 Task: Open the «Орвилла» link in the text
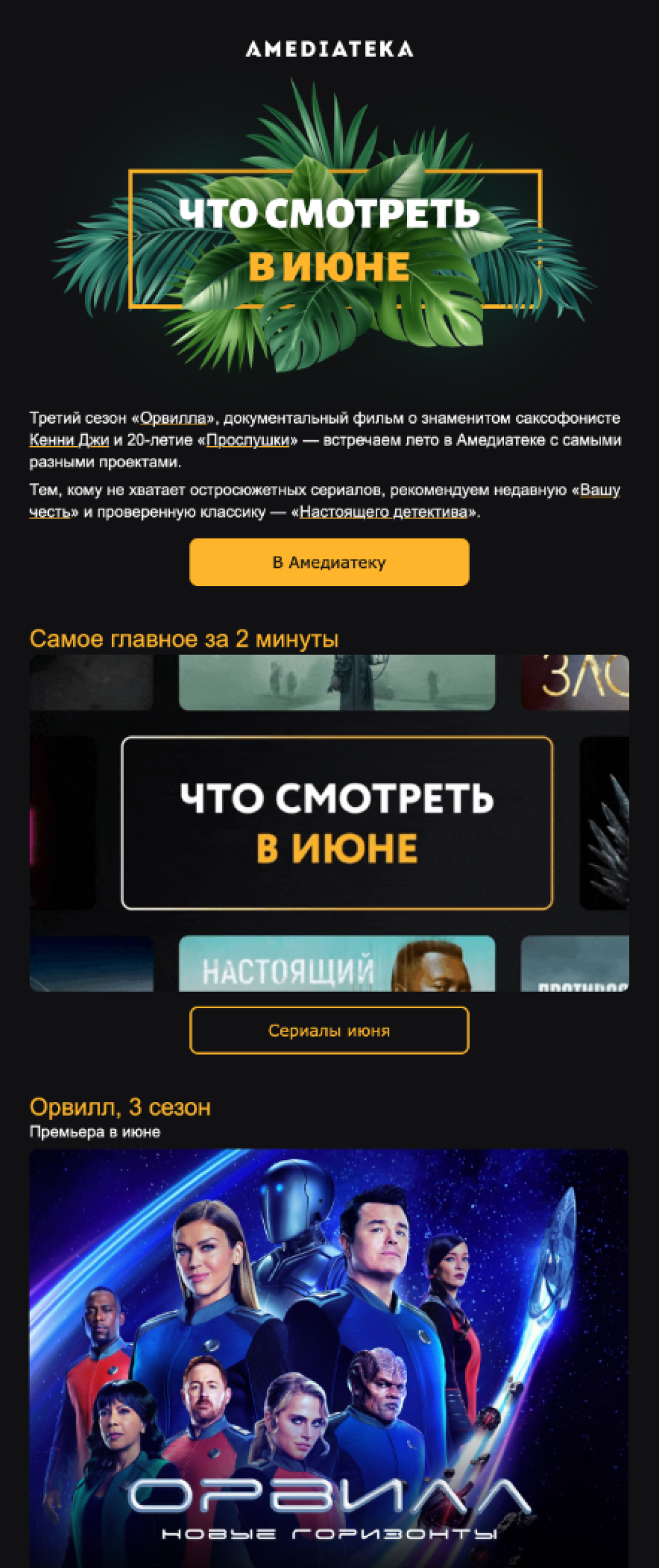coord(173,418)
